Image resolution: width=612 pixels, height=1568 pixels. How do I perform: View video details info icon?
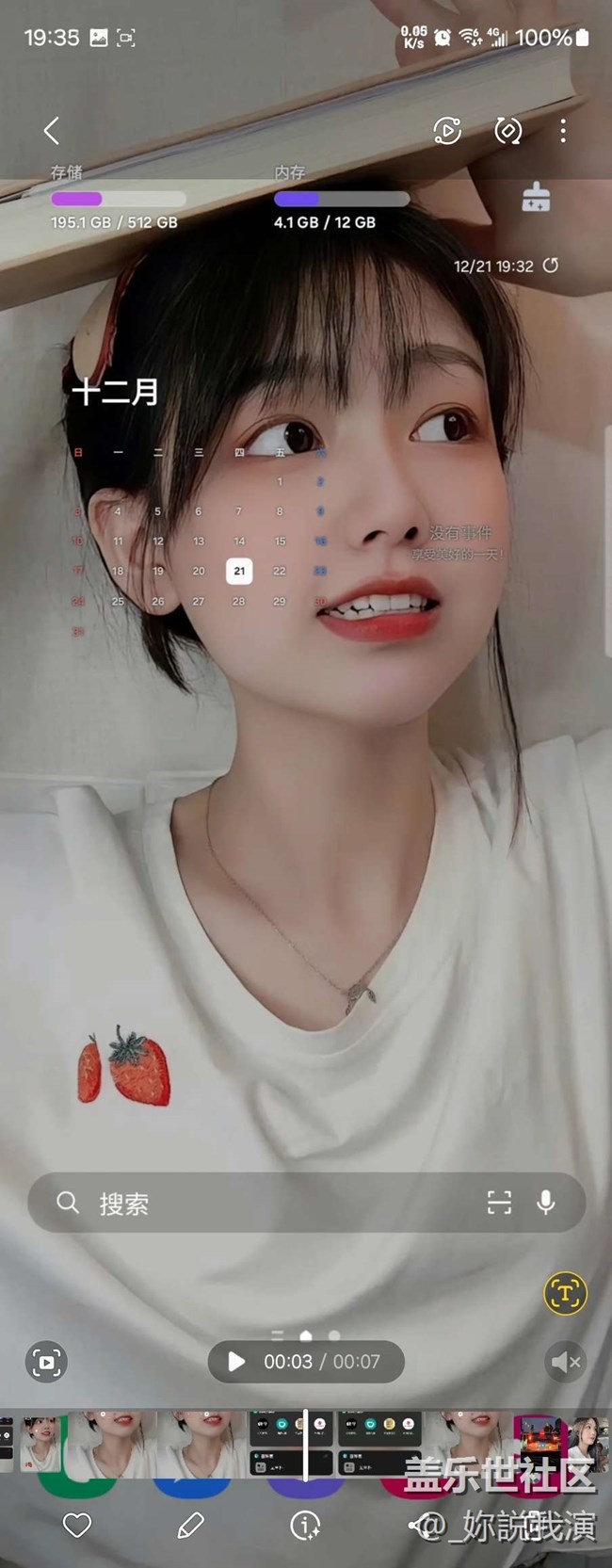(305, 1525)
